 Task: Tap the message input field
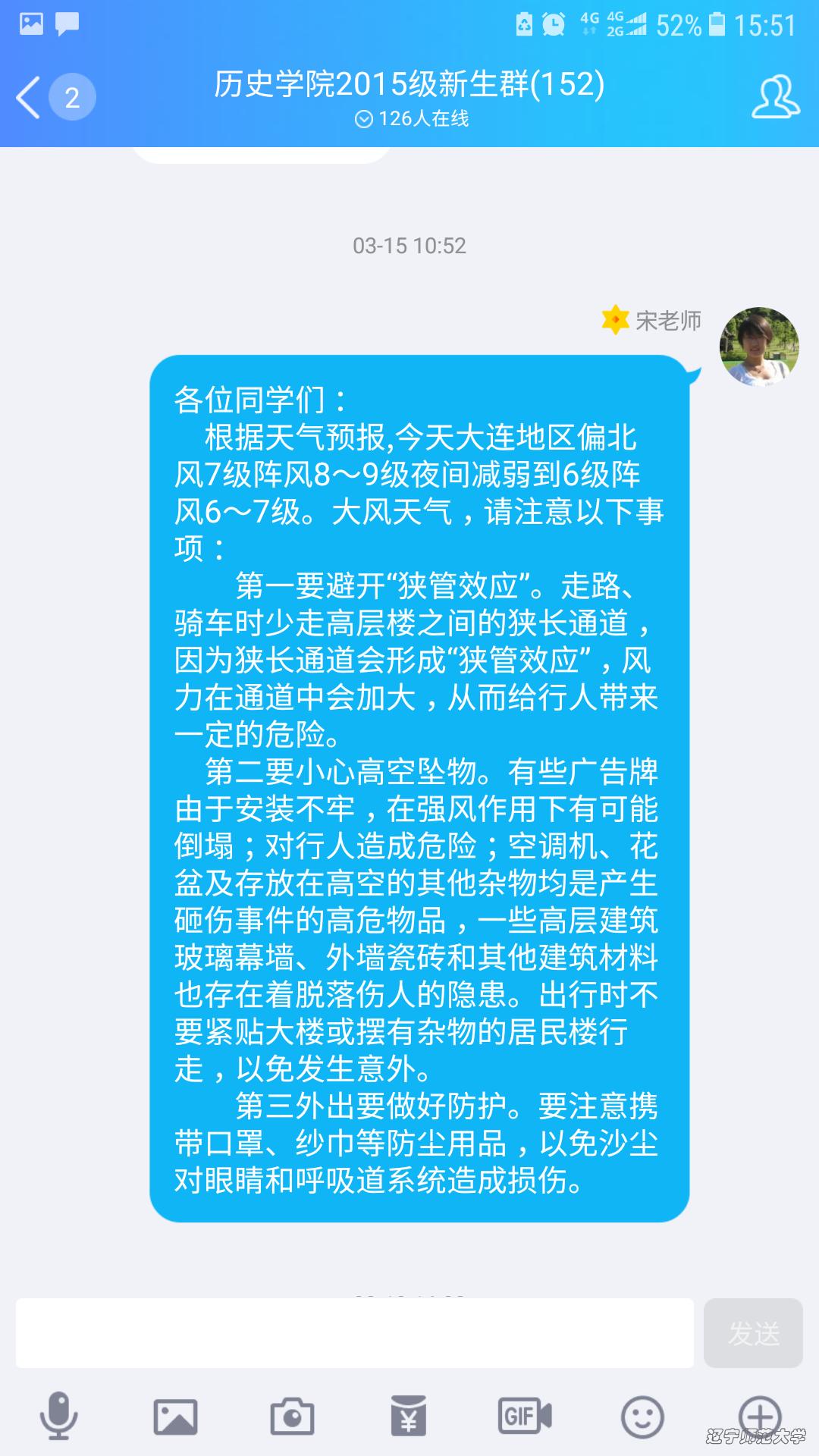(354, 1333)
